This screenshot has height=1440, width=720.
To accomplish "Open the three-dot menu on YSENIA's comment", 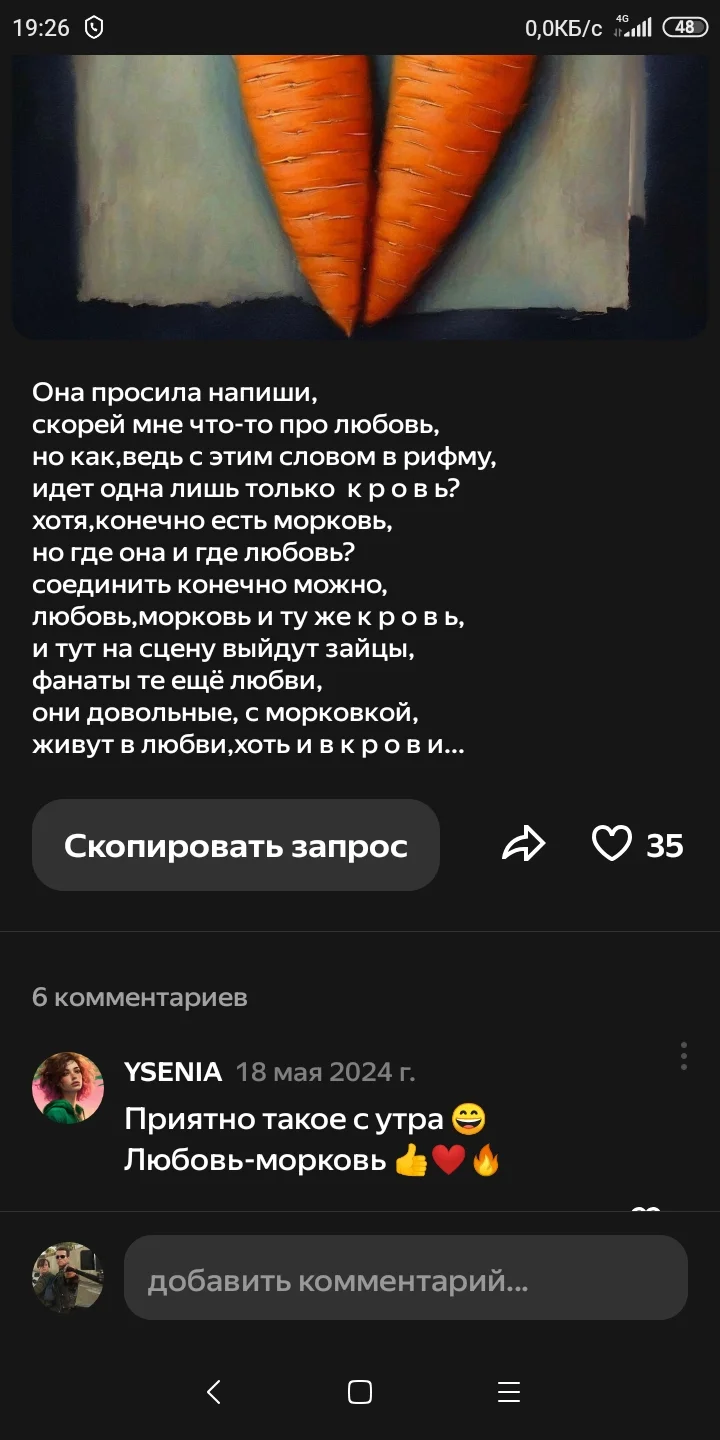I will click(x=683, y=1055).
